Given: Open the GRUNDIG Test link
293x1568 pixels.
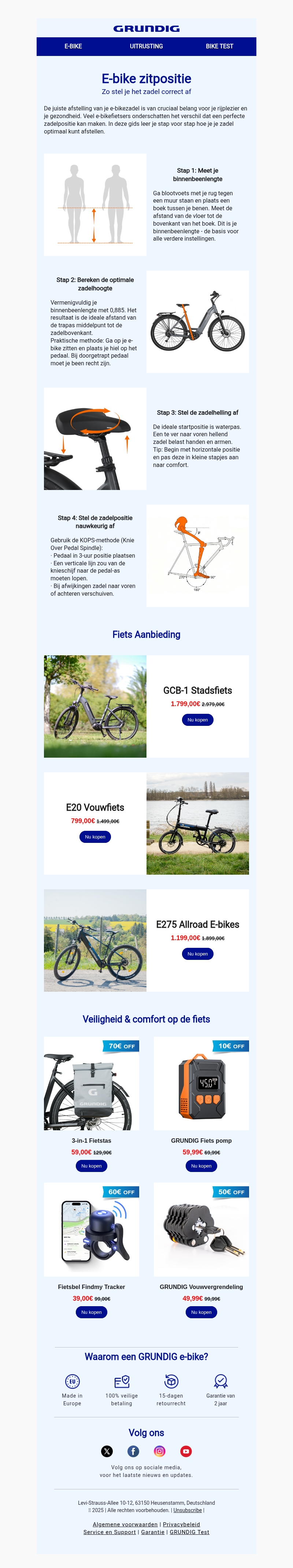Looking at the screenshot, I should tap(189, 1532).
